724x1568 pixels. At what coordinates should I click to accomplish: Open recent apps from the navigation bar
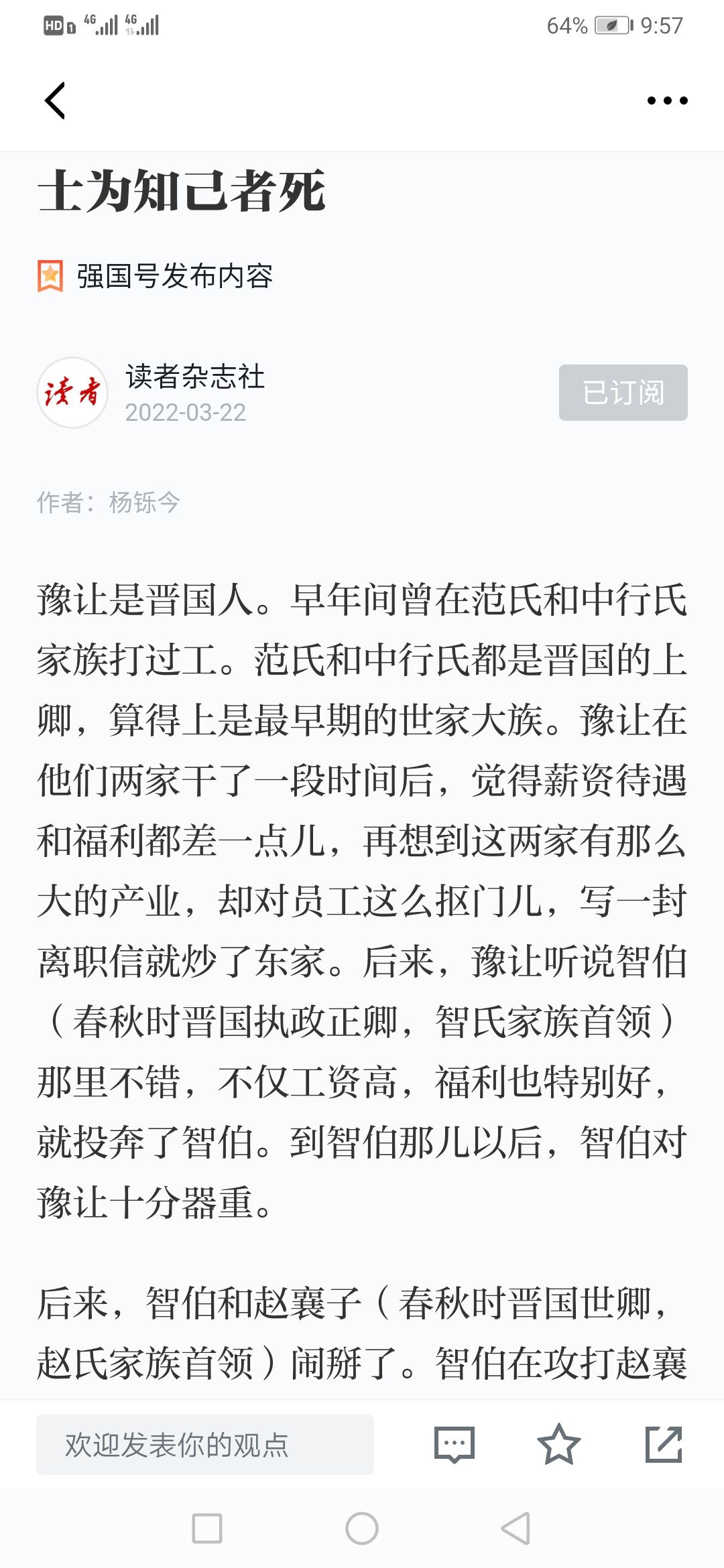(207, 1528)
